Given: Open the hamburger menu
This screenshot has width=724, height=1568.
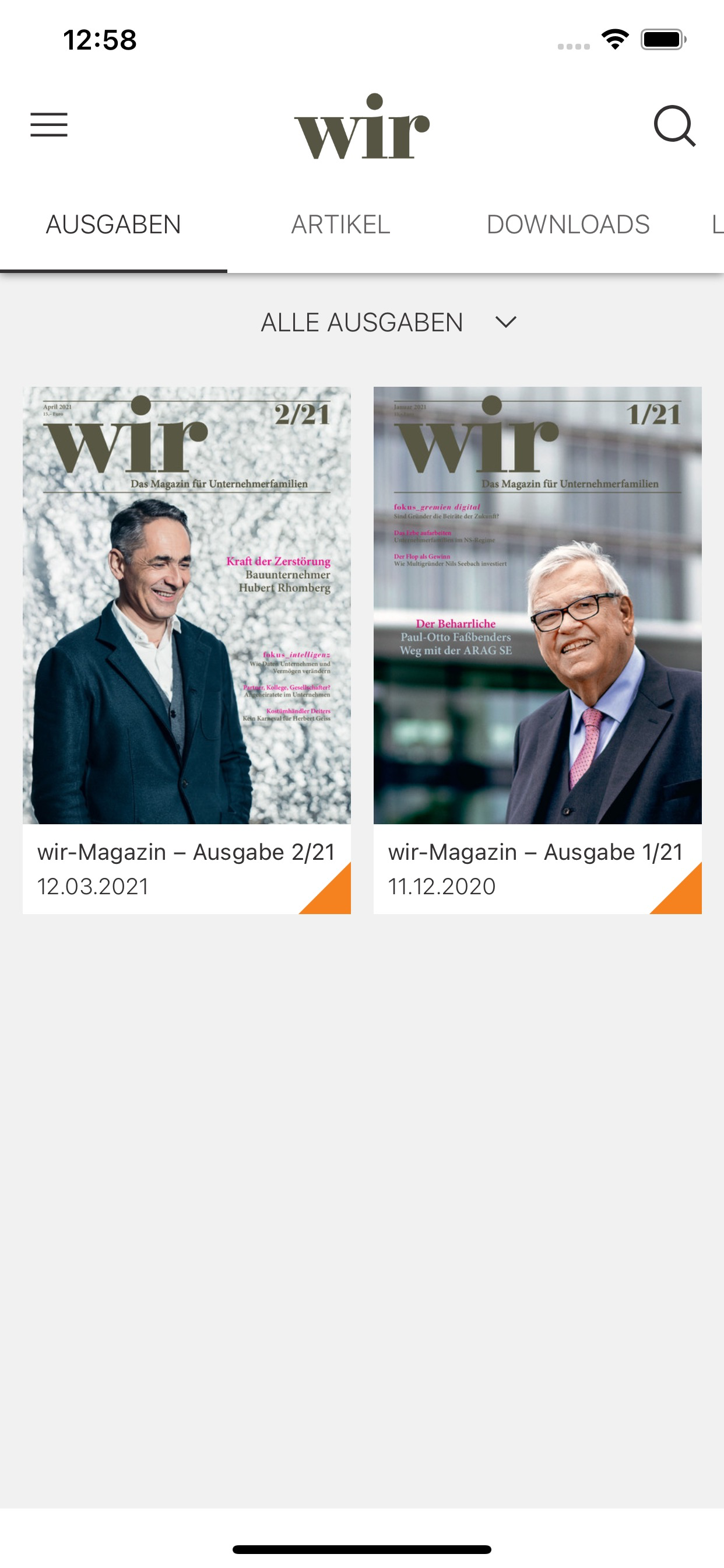Looking at the screenshot, I should 50,125.
